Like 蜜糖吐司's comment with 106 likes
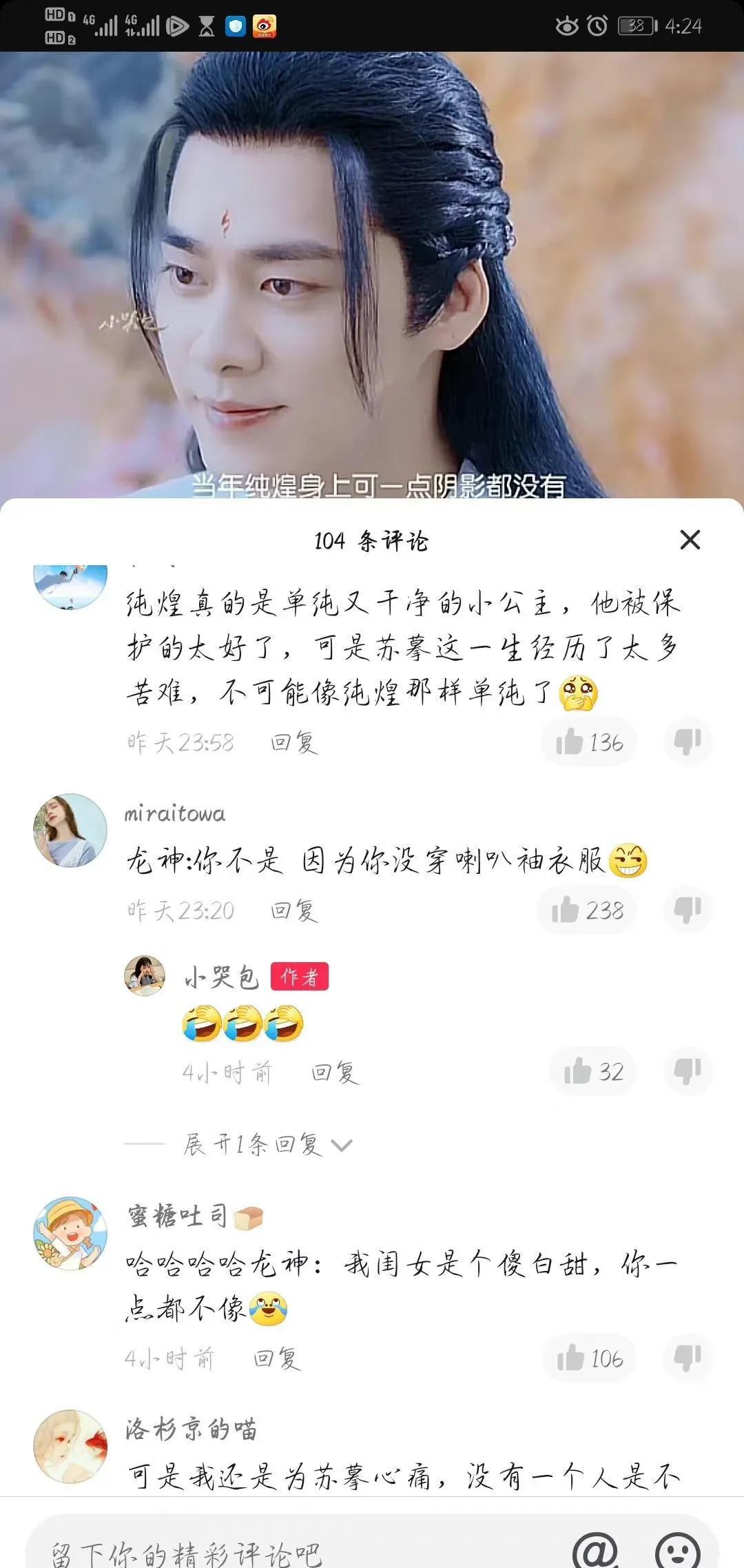 coord(590,1358)
